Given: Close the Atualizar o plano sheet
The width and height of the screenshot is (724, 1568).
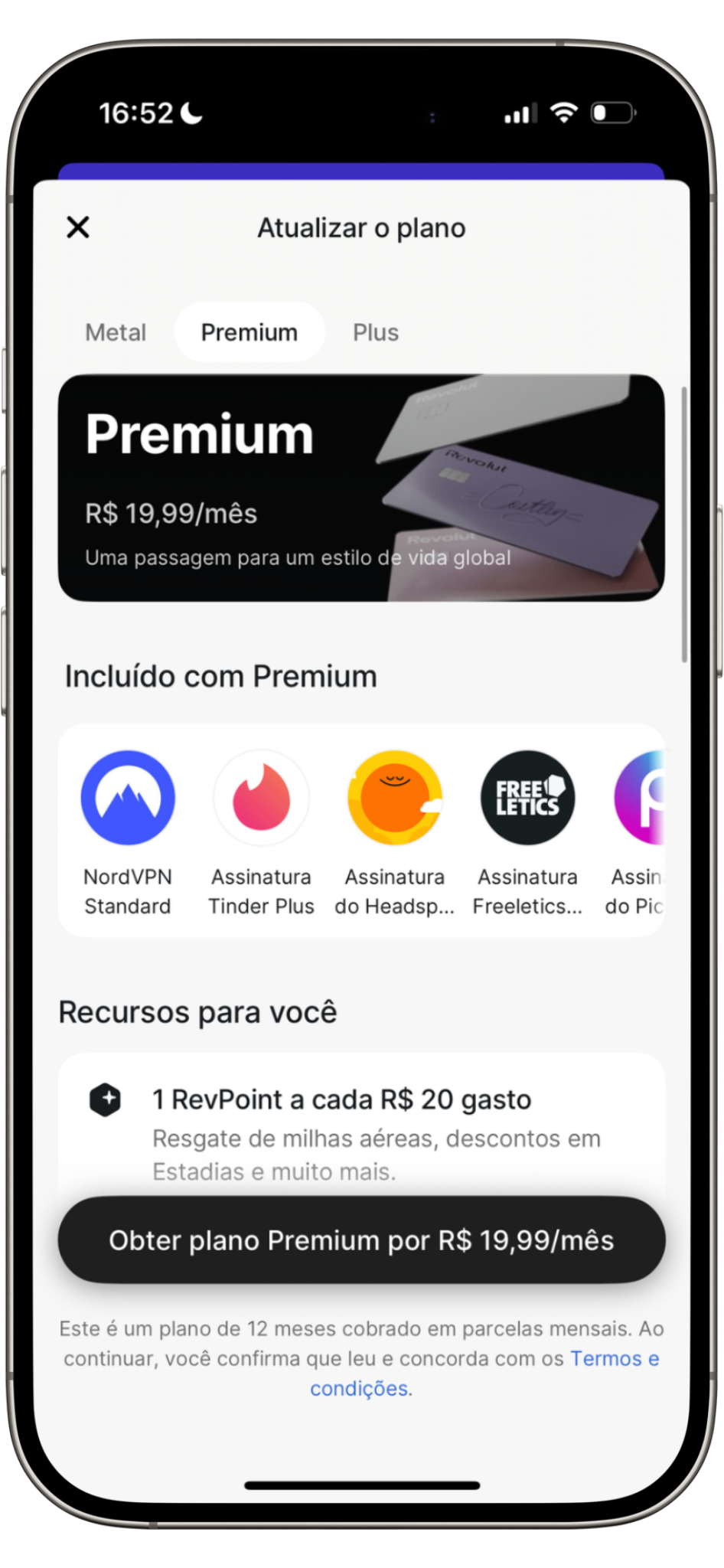Looking at the screenshot, I should click(x=78, y=227).
